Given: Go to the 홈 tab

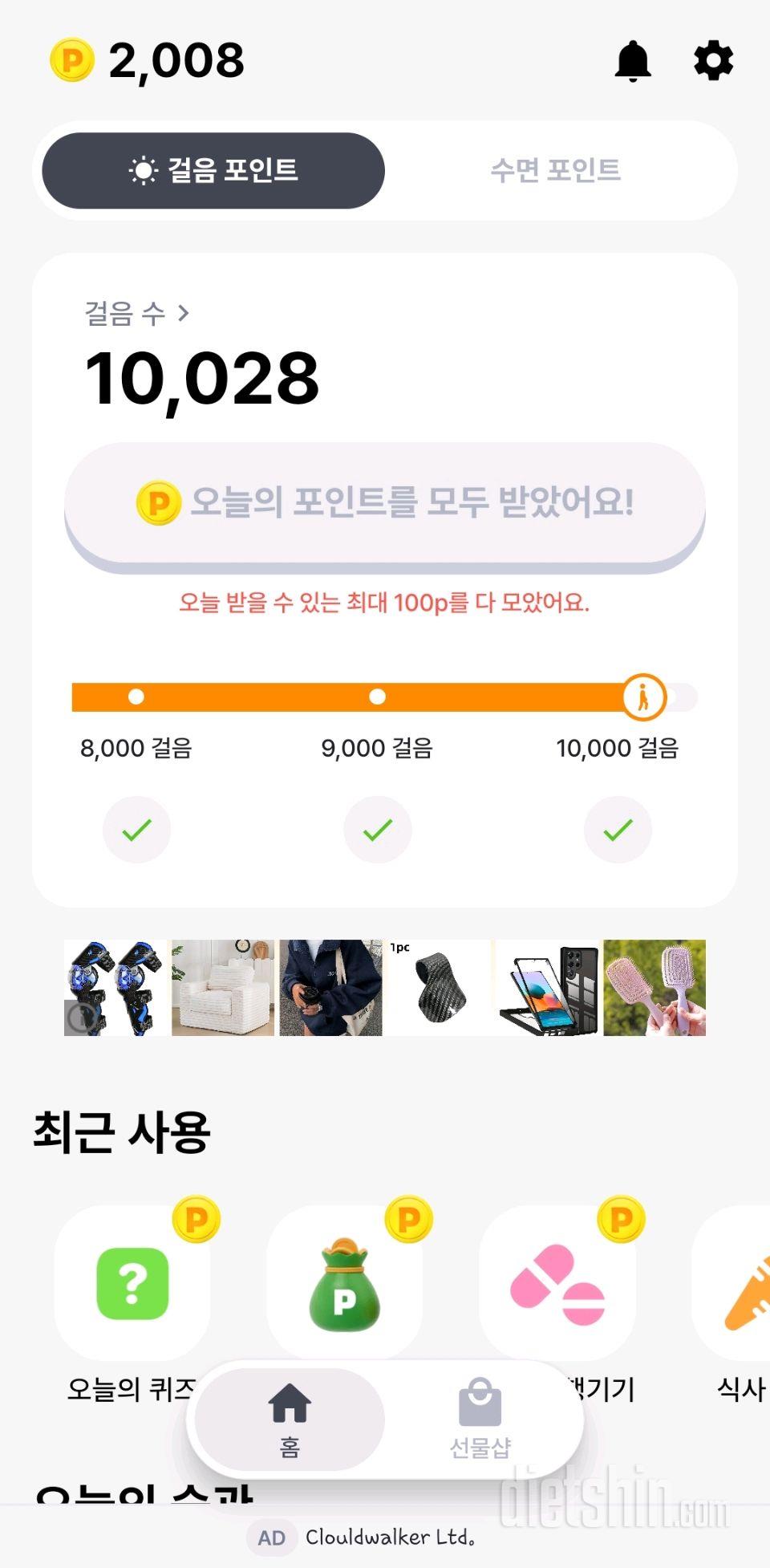Looking at the screenshot, I should pyautogui.click(x=290, y=1419).
